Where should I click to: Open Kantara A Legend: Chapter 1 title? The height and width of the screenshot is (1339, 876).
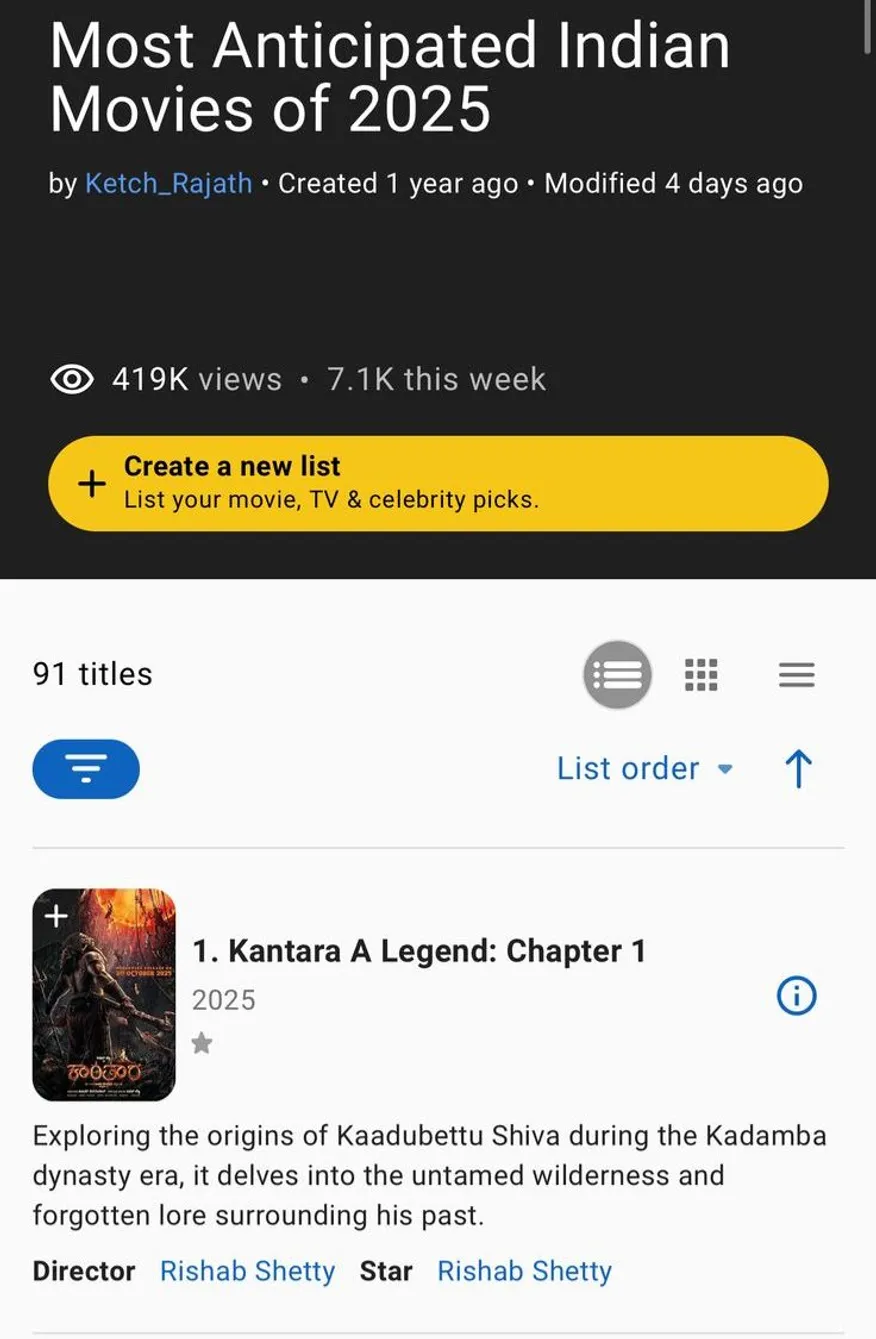point(419,951)
